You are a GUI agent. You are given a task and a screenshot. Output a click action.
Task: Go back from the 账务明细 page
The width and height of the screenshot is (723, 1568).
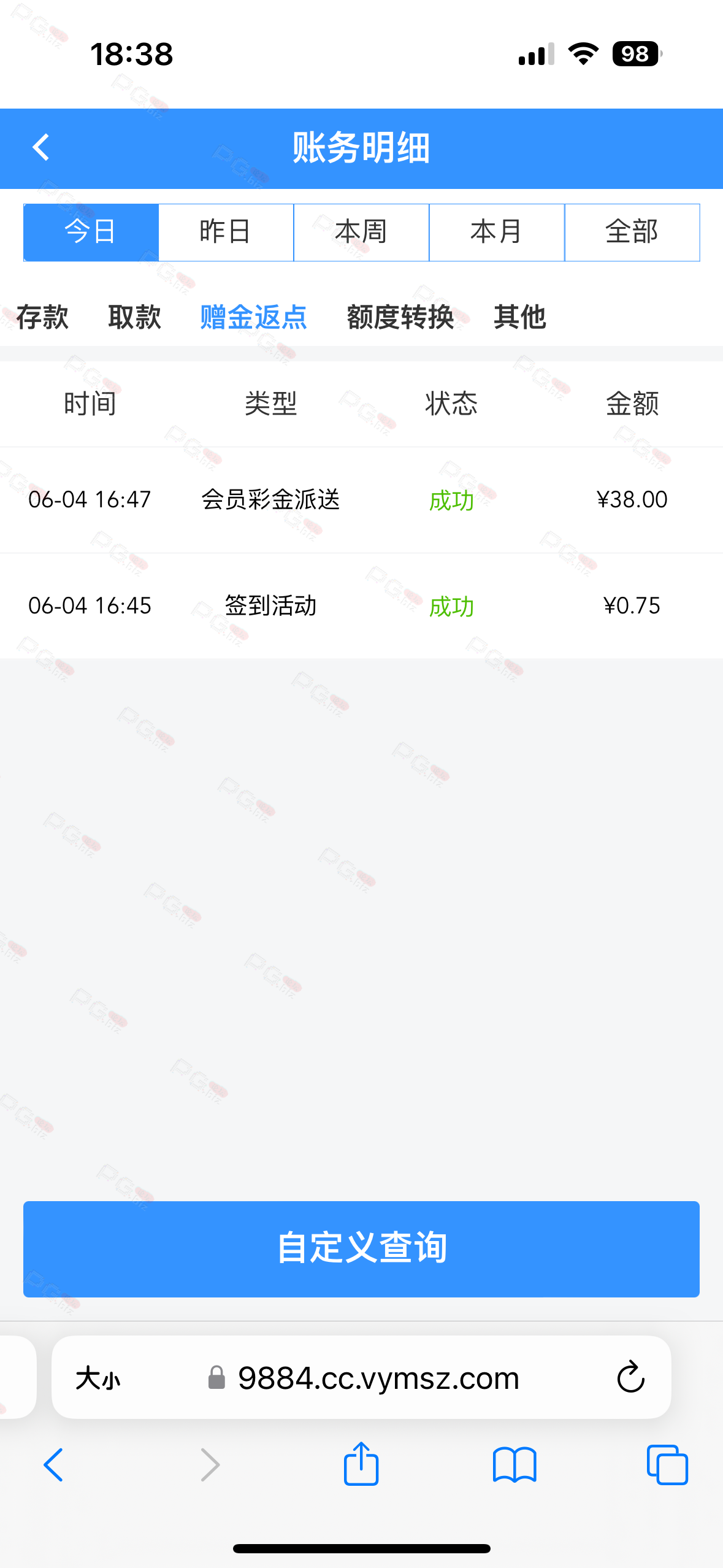pyautogui.click(x=40, y=148)
